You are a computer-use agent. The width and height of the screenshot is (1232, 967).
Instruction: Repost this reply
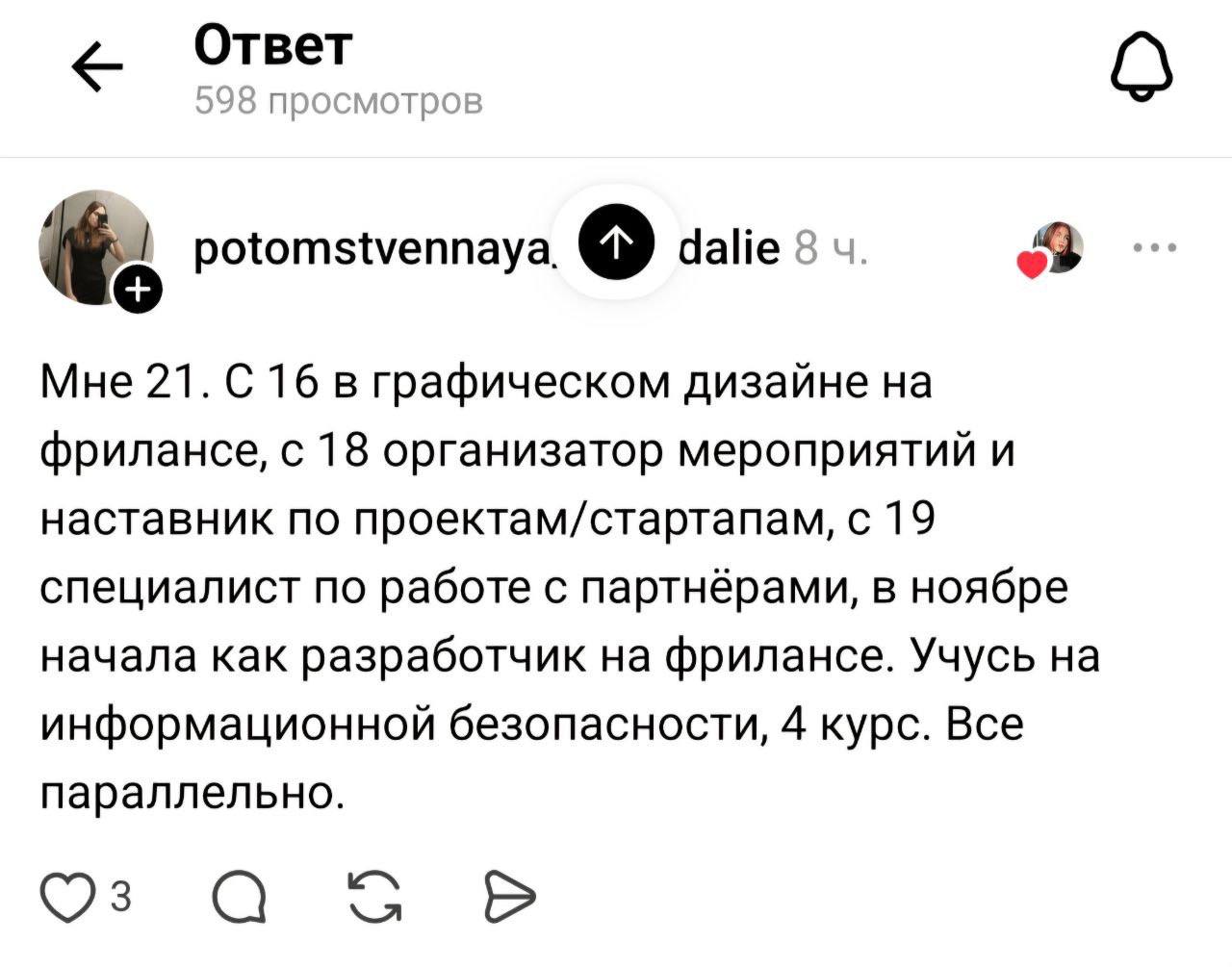373,898
